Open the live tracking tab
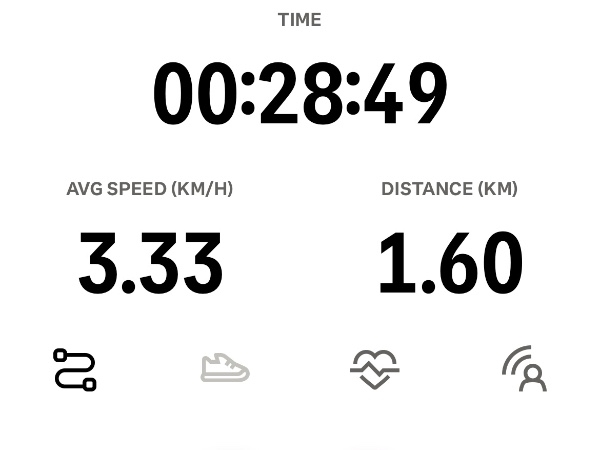The width and height of the screenshot is (600, 450). [525, 369]
